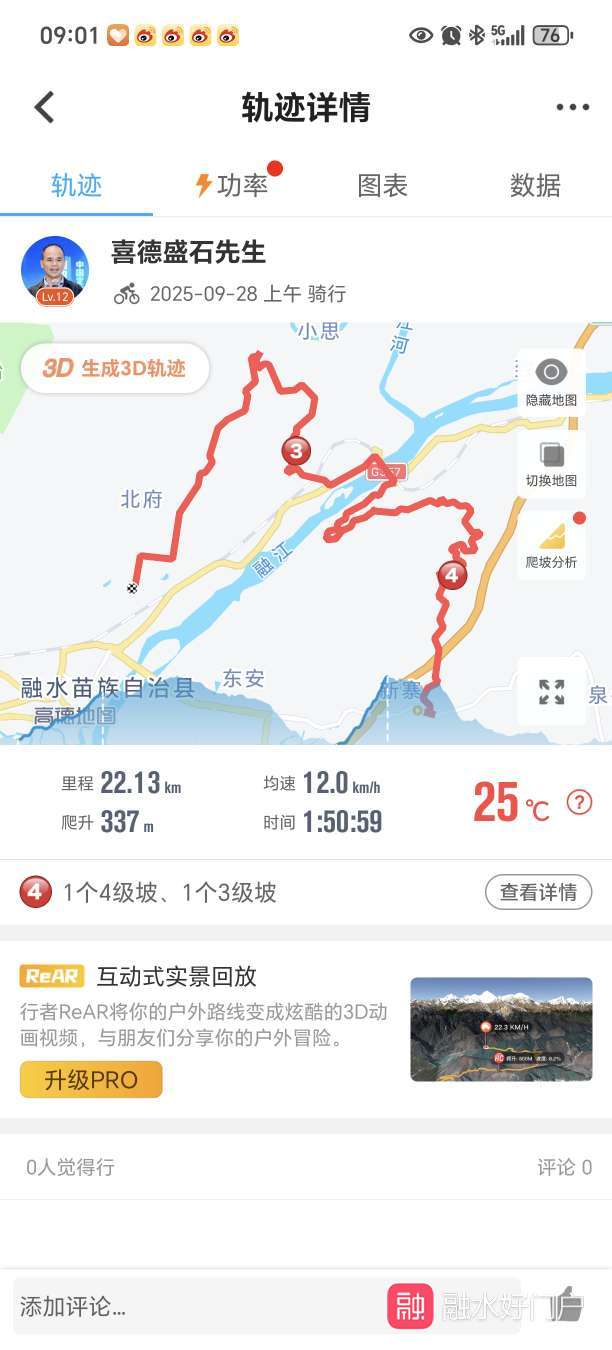Viewport: 612px width, 1350px height.
Task: Tap 切换地图 to change map style
Action: click(551, 463)
